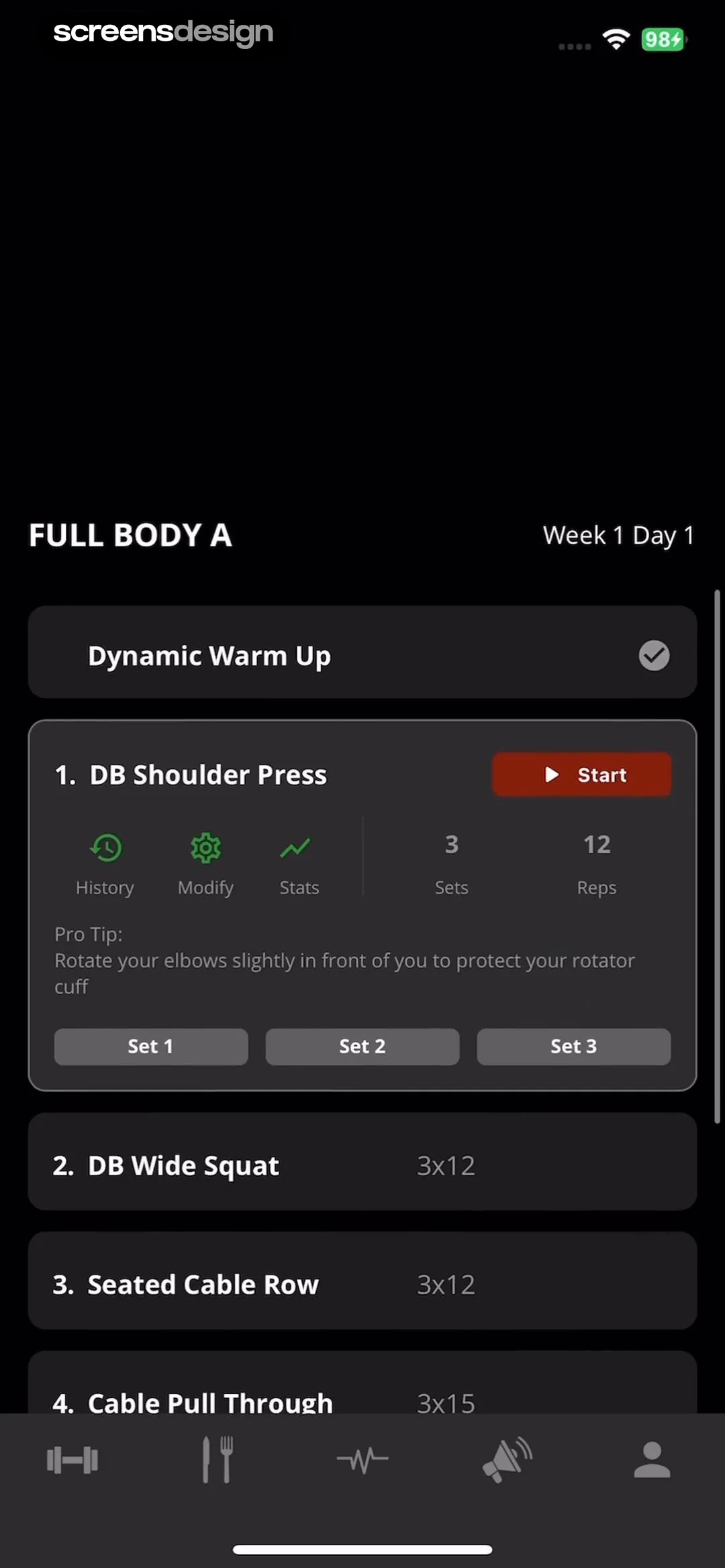The width and height of the screenshot is (725, 1568).
Task: Open the announcements megaphone tab
Action: (507, 1461)
